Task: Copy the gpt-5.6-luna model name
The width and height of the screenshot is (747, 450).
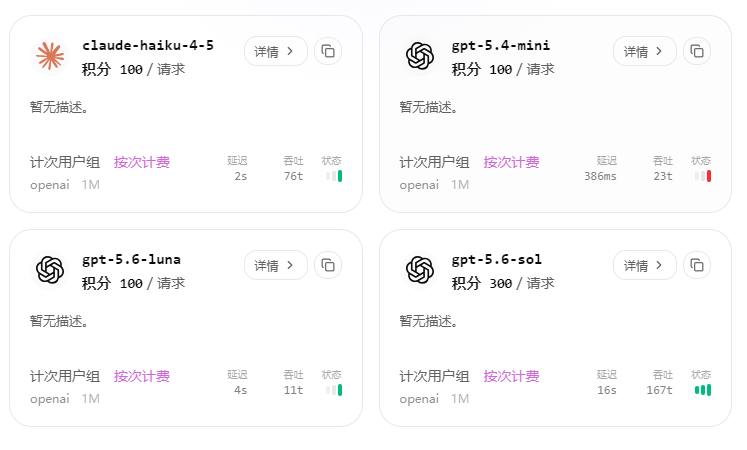Action: (x=328, y=265)
